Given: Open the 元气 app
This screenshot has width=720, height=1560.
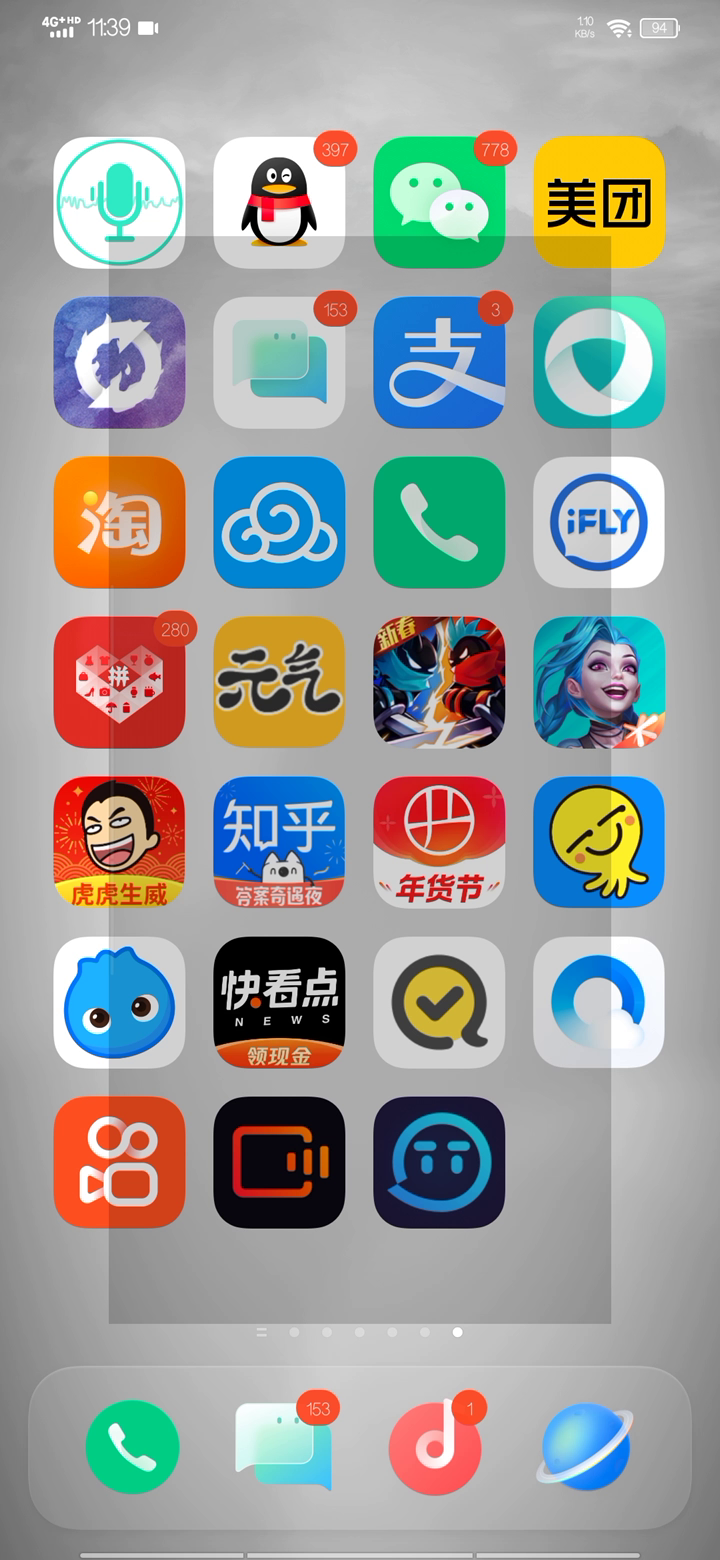Looking at the screenshot, I should pos(279,682).
